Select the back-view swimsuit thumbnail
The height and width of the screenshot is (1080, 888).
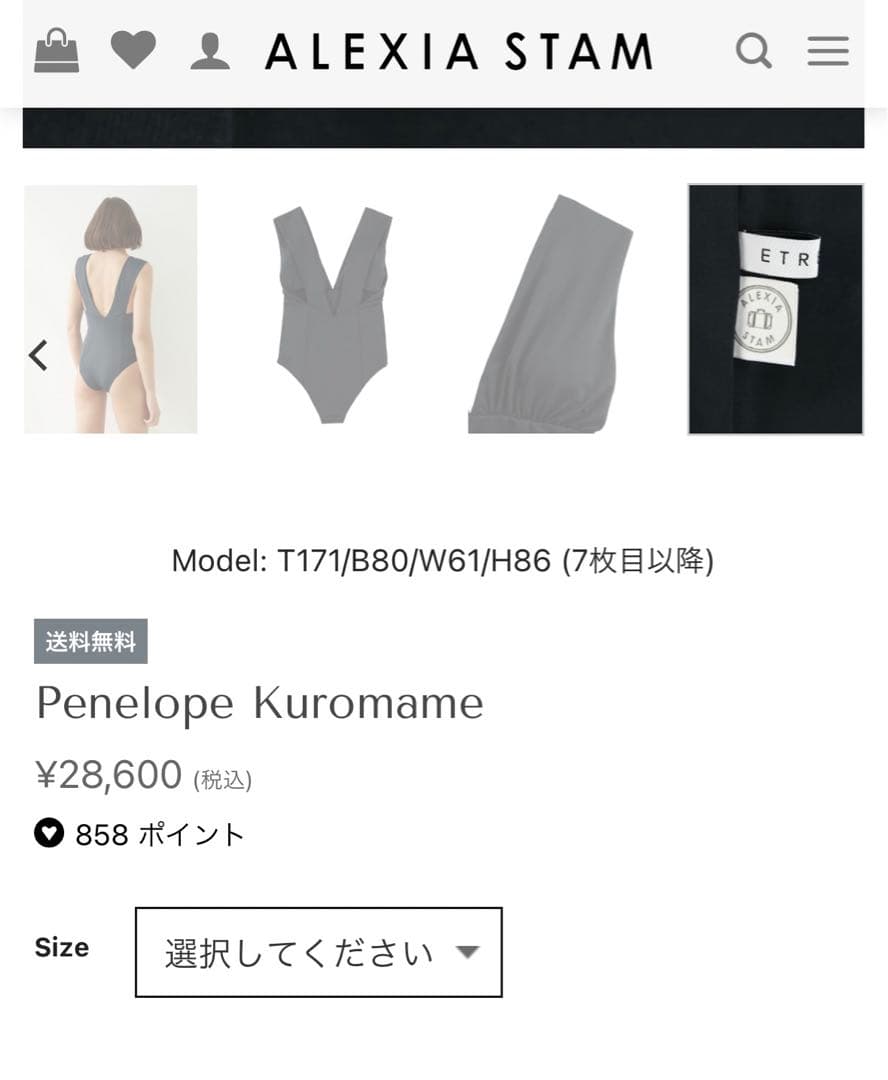coord(110,307)
